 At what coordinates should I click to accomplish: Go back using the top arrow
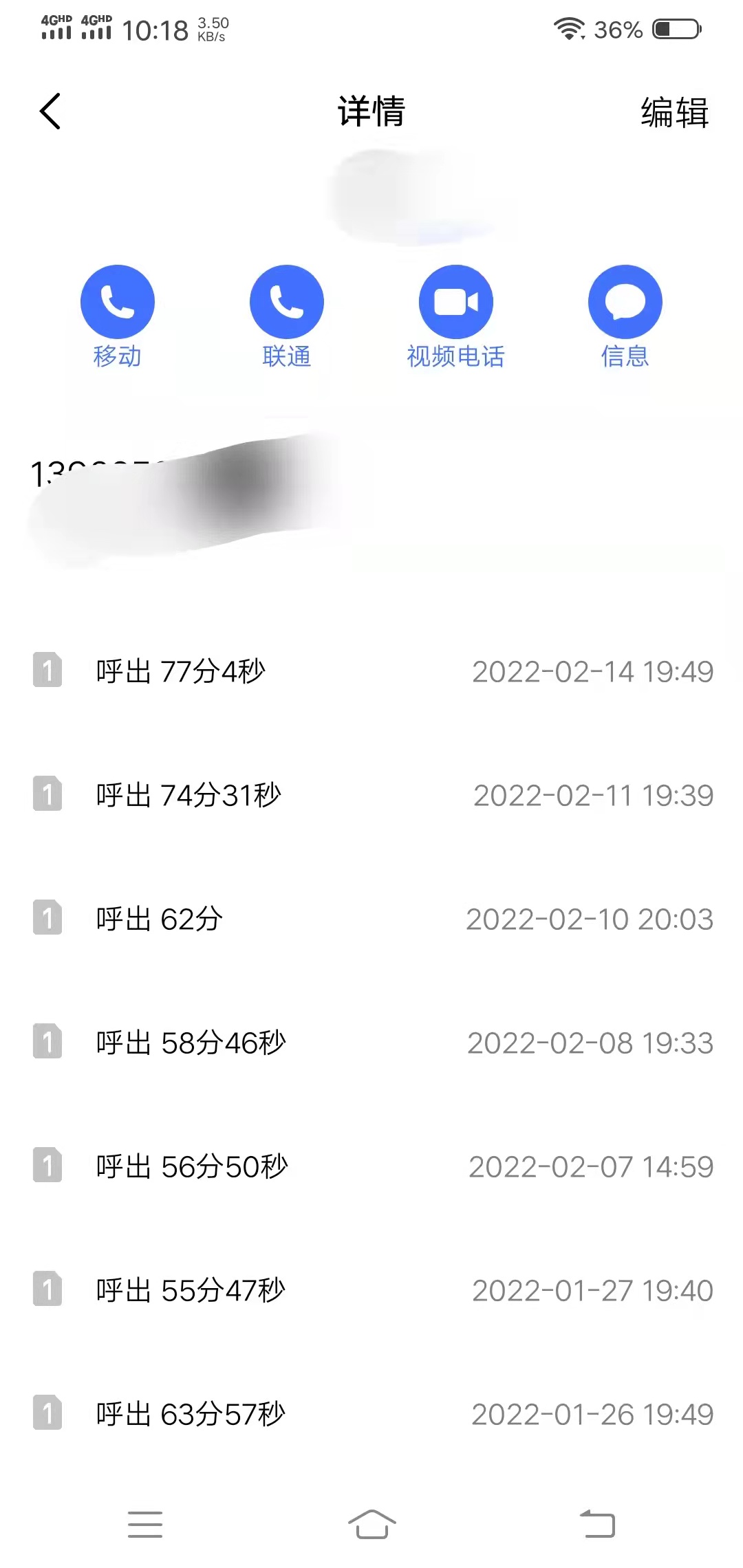(50, 111)
